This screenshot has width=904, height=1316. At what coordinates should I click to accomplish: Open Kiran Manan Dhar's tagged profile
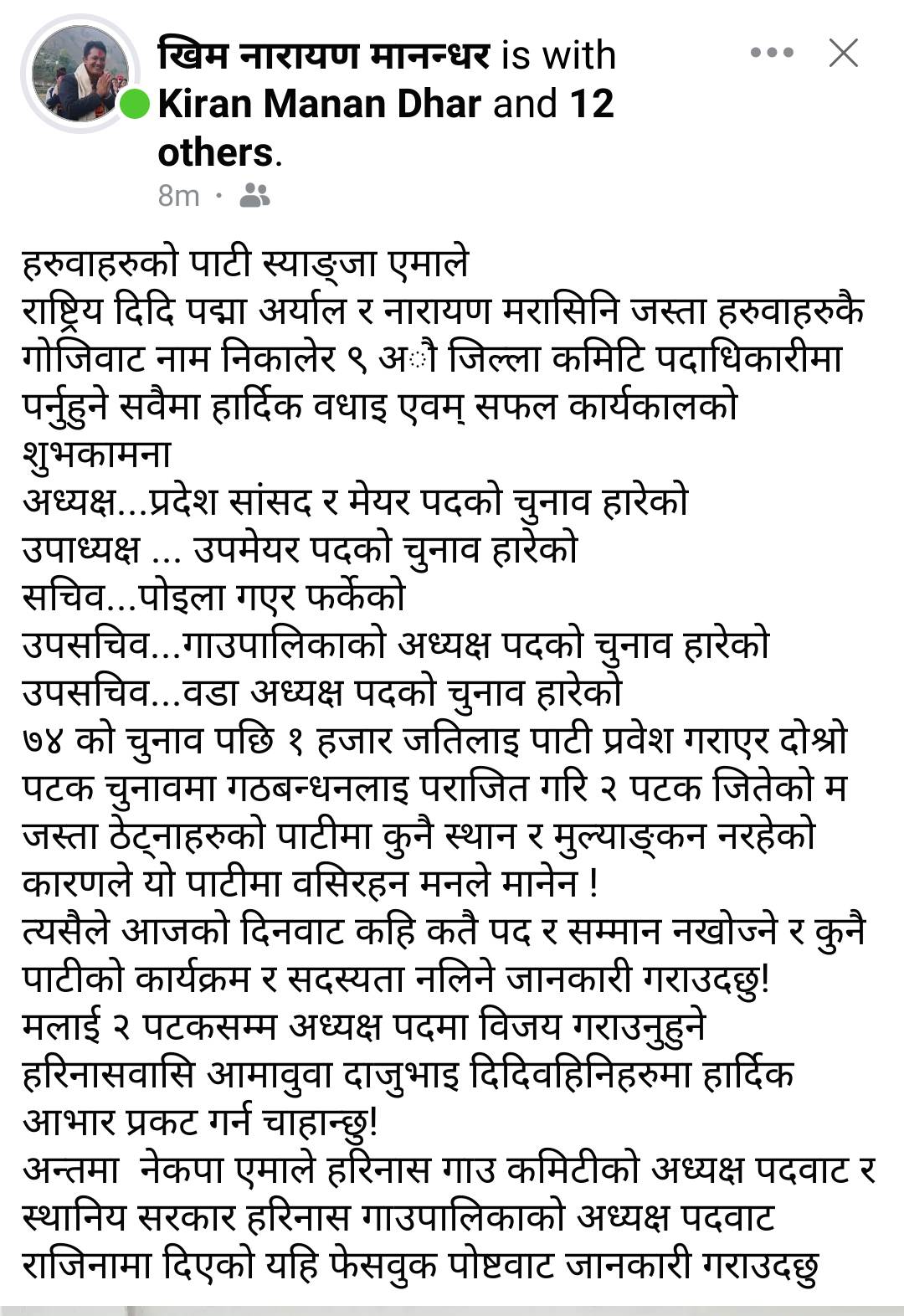point(319,104)
